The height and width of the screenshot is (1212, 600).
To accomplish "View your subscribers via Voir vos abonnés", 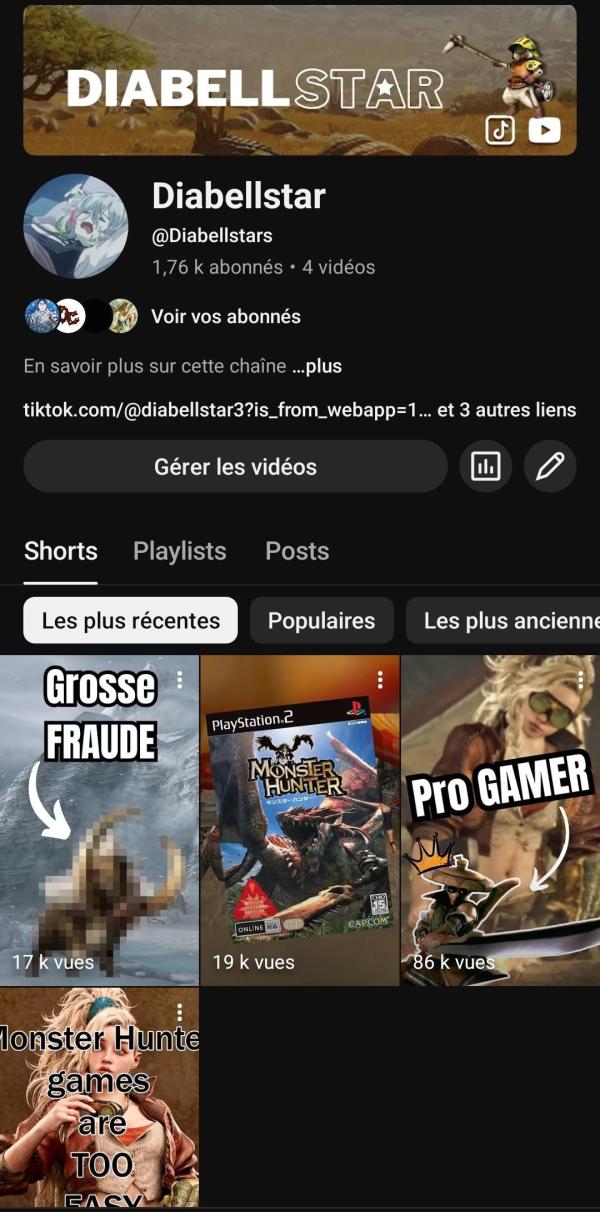I will point(225,316).
